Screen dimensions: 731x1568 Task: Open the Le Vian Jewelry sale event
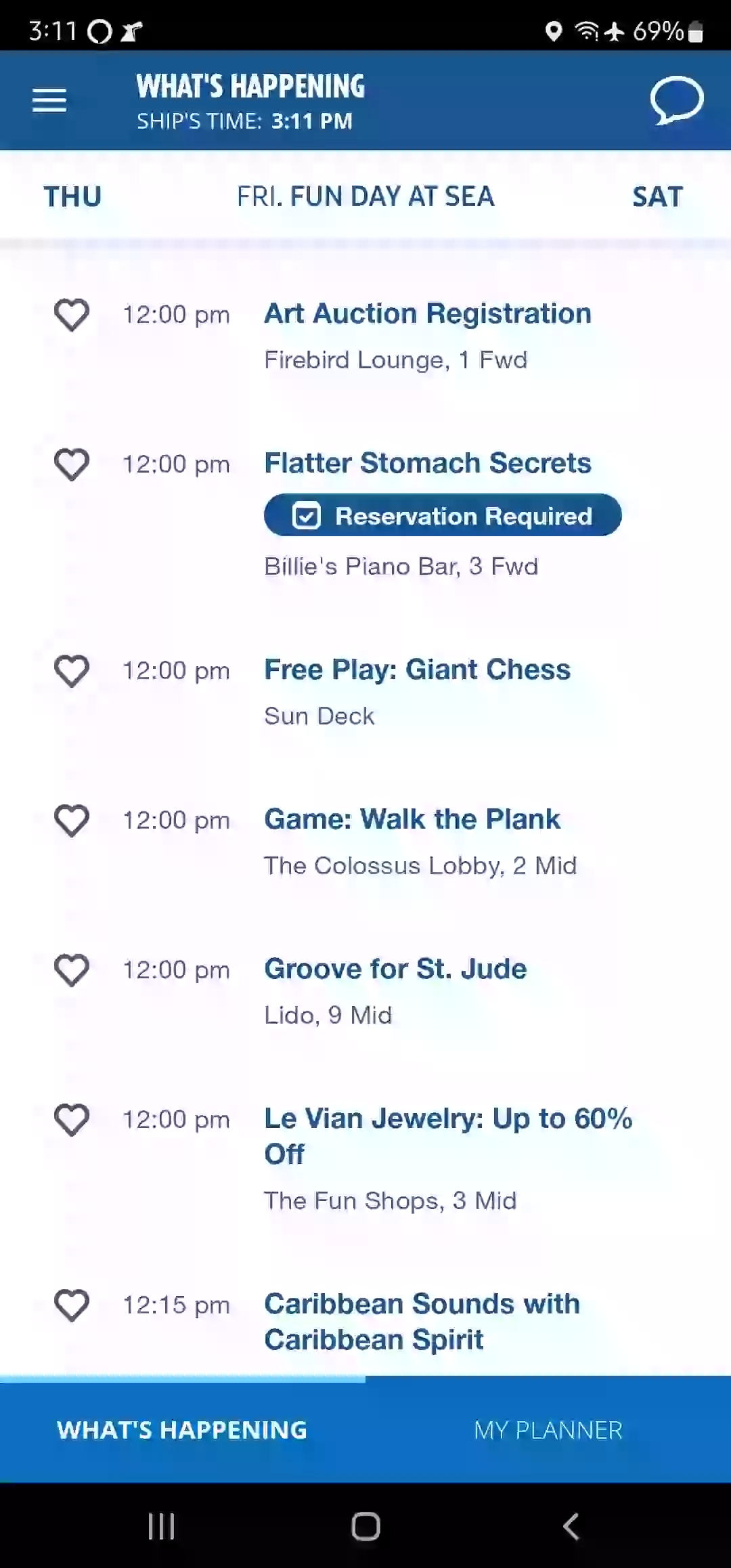coord(448,1136)
